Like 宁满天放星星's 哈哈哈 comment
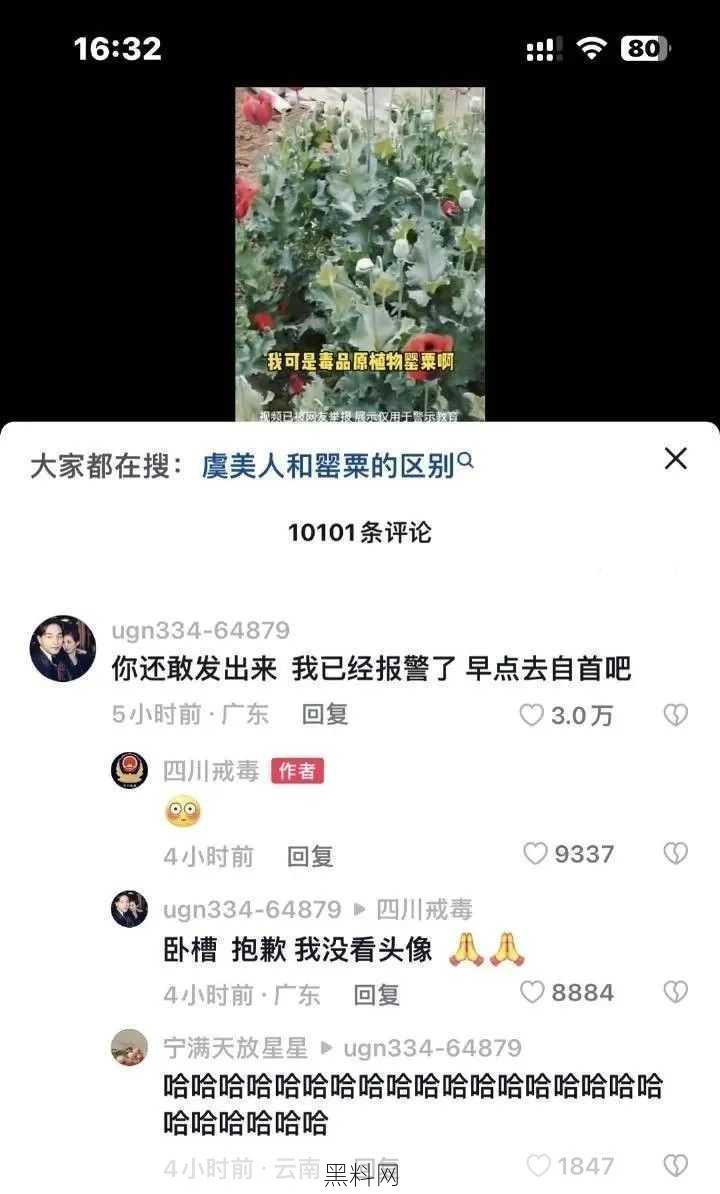Image resolution: width=720 pixels, height=1194 pixels. pyautogui.click(x=539, y=1166)
